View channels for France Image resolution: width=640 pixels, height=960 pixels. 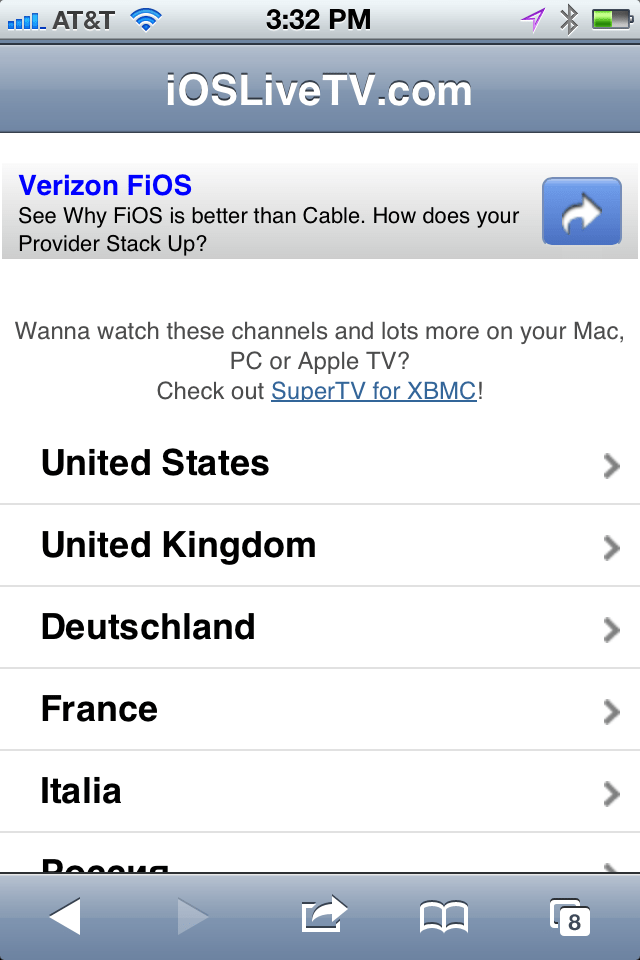[320, 710]
